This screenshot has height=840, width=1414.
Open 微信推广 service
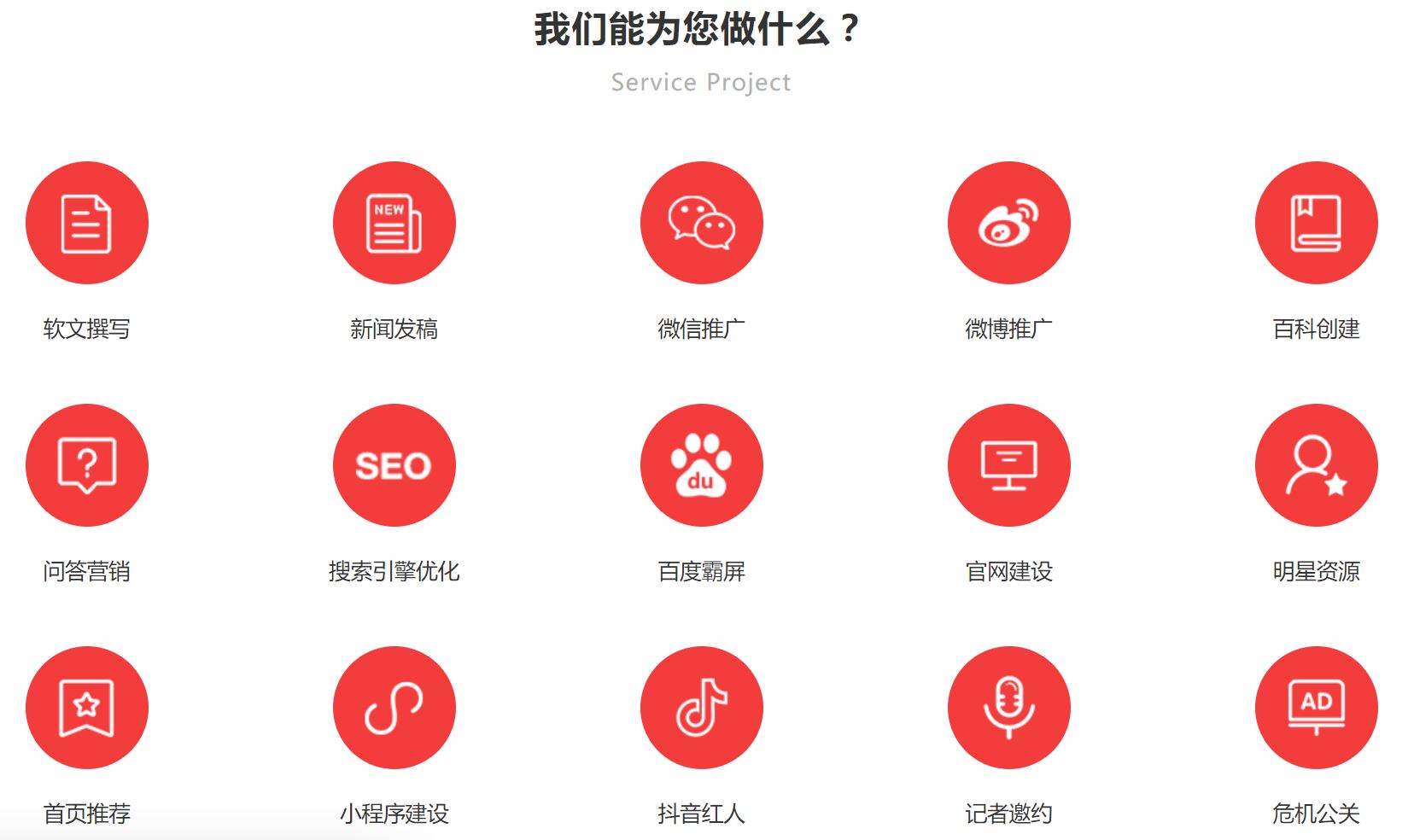(701, 223)
